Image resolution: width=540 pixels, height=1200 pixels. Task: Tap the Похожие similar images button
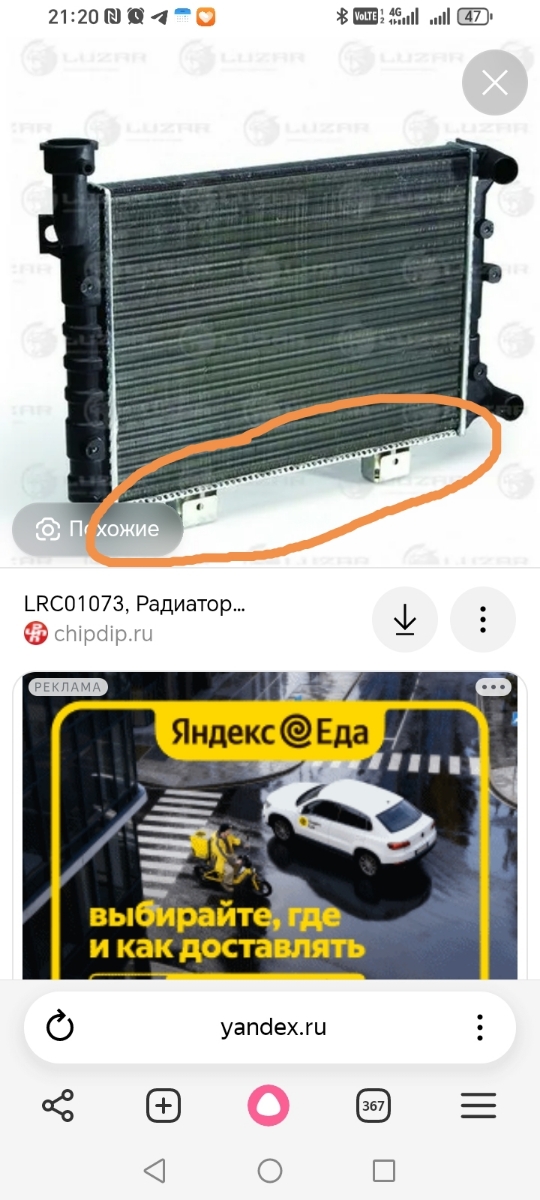coord(98,529)
